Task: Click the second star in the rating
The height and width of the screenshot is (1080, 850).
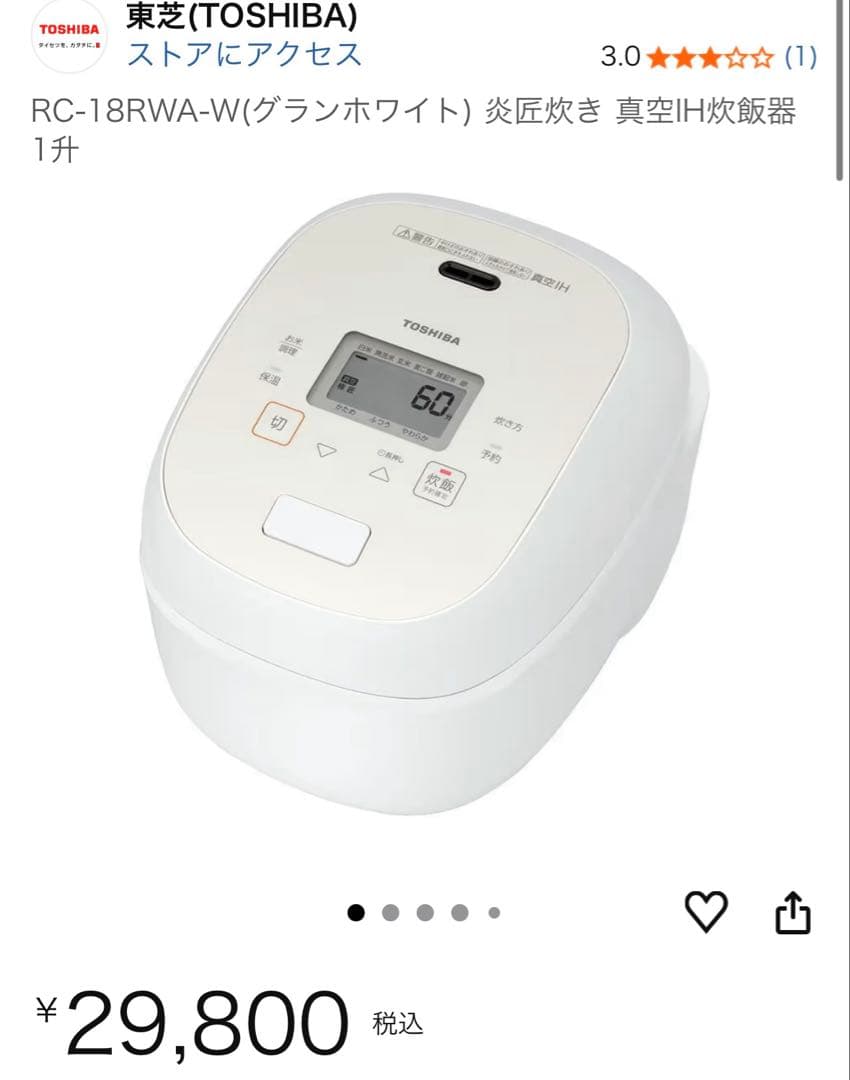Action: pos(682,58)
